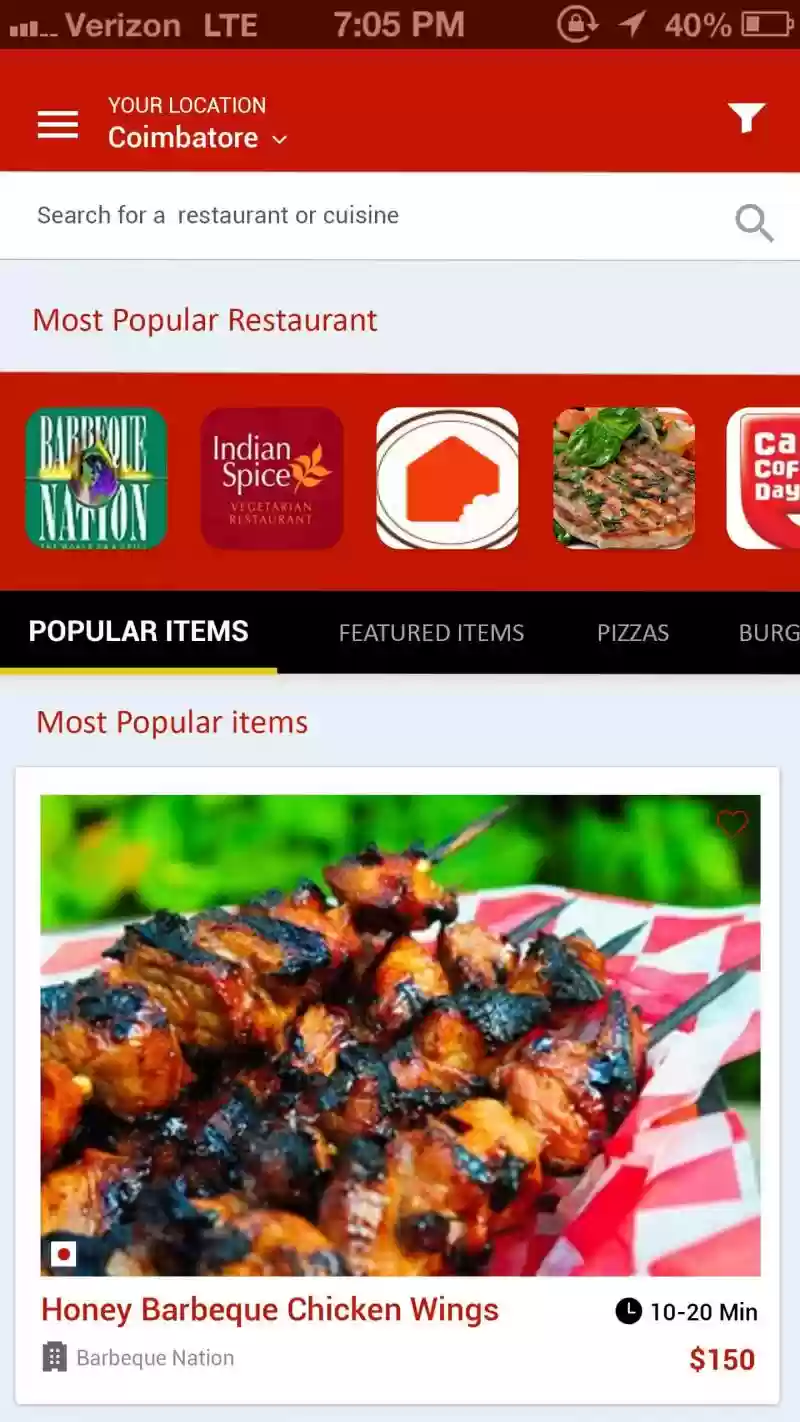The image size is (800, 1422).
Task: Open the Honey Barbeque Chicken Wings card
Action: click(398, 1086)
